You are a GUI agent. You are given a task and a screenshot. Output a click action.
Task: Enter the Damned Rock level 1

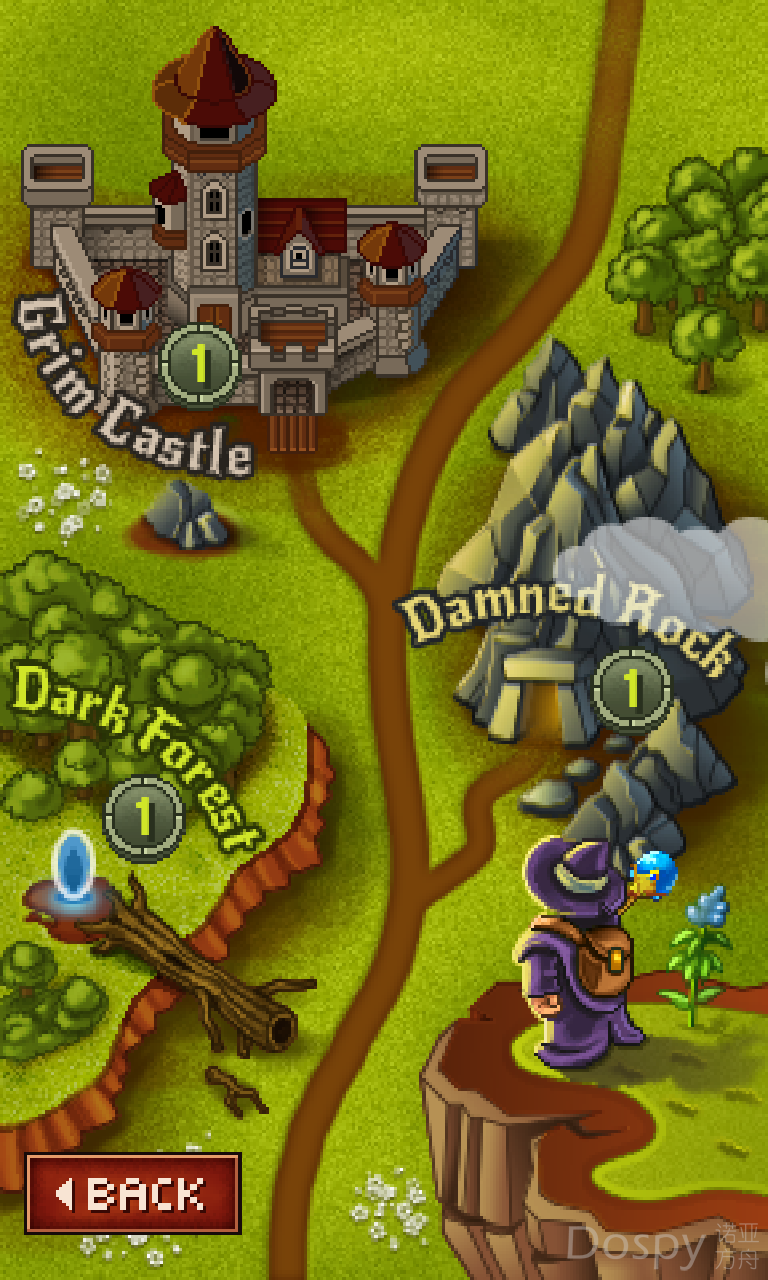click(631, 688)
